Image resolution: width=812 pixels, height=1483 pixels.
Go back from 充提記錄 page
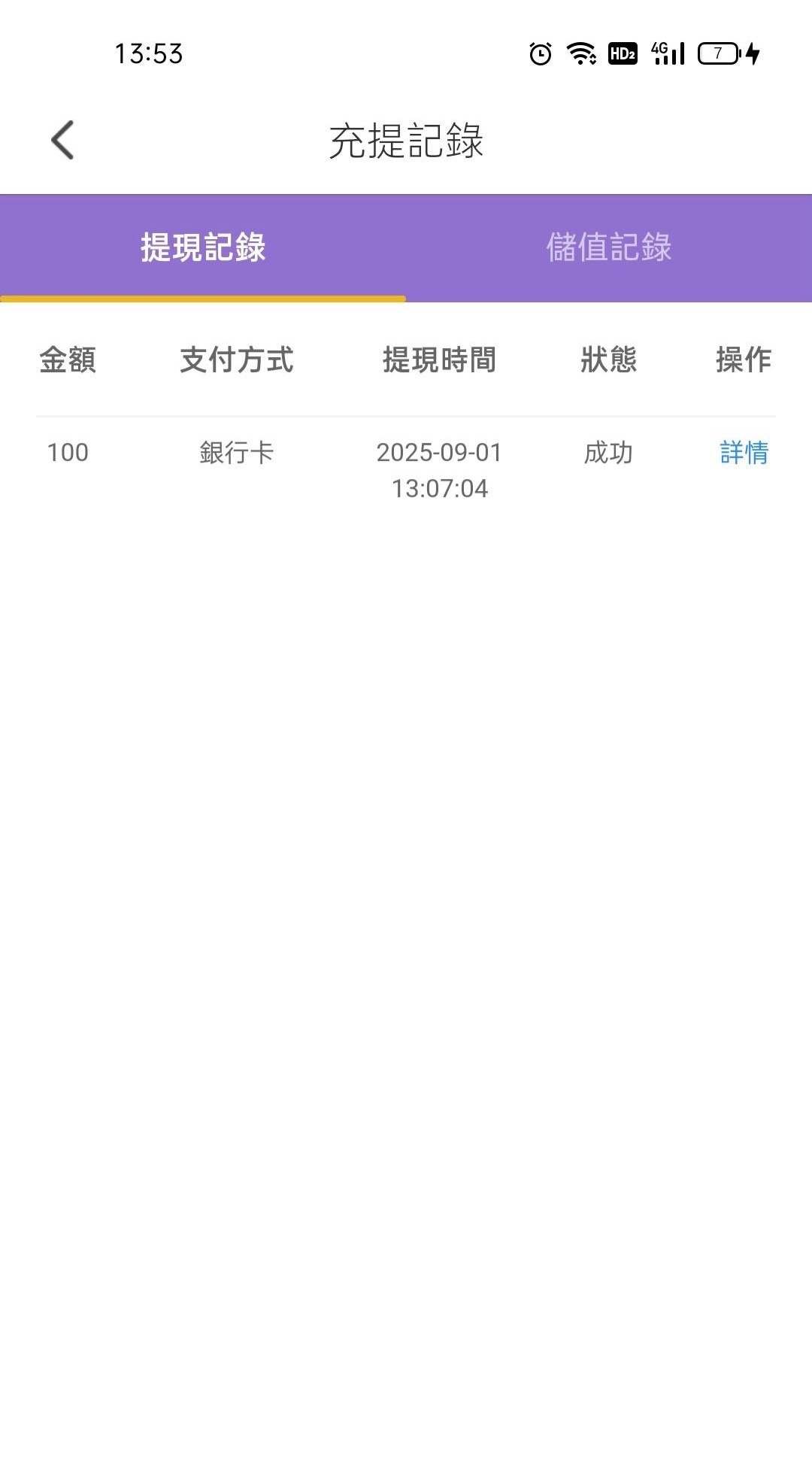pos(62,140)
